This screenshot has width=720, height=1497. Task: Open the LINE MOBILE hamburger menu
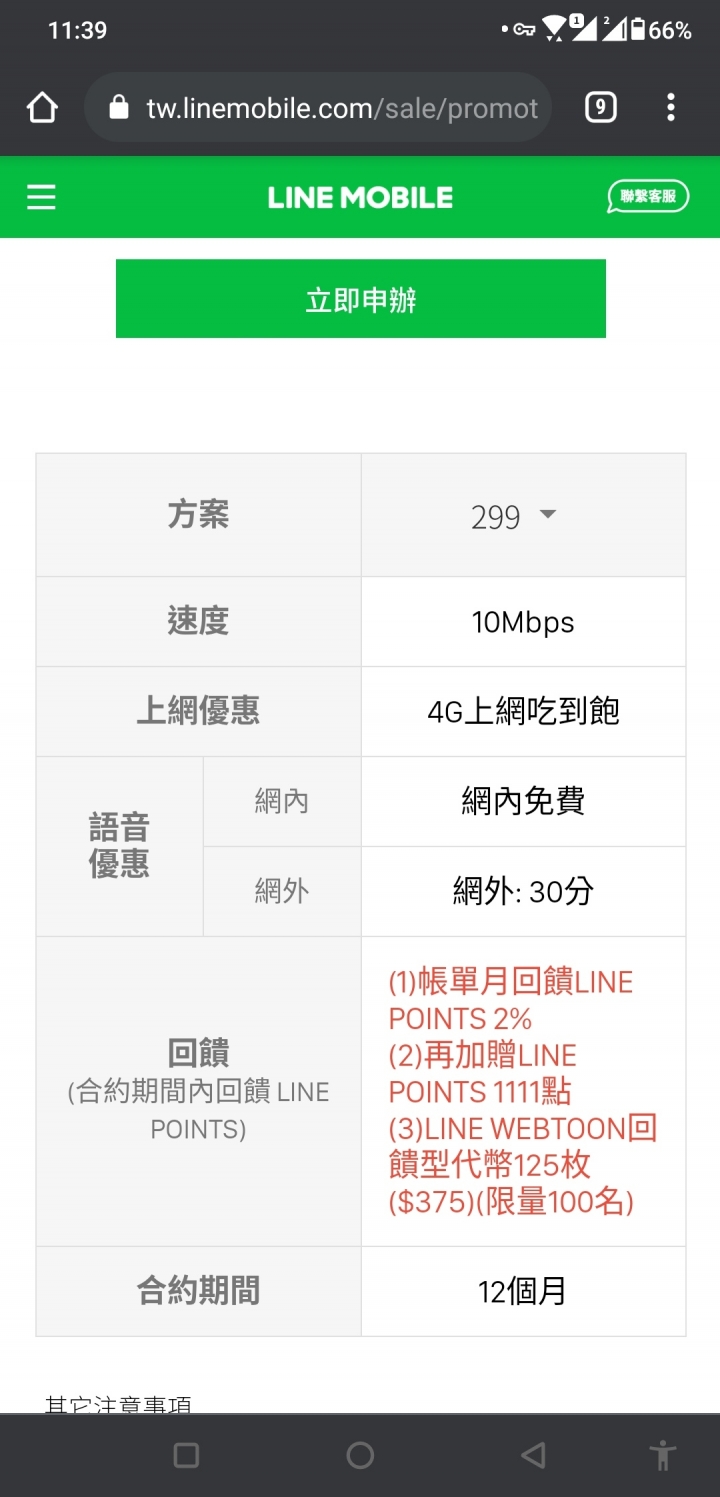pyautogui.click(x=41, y=197)
